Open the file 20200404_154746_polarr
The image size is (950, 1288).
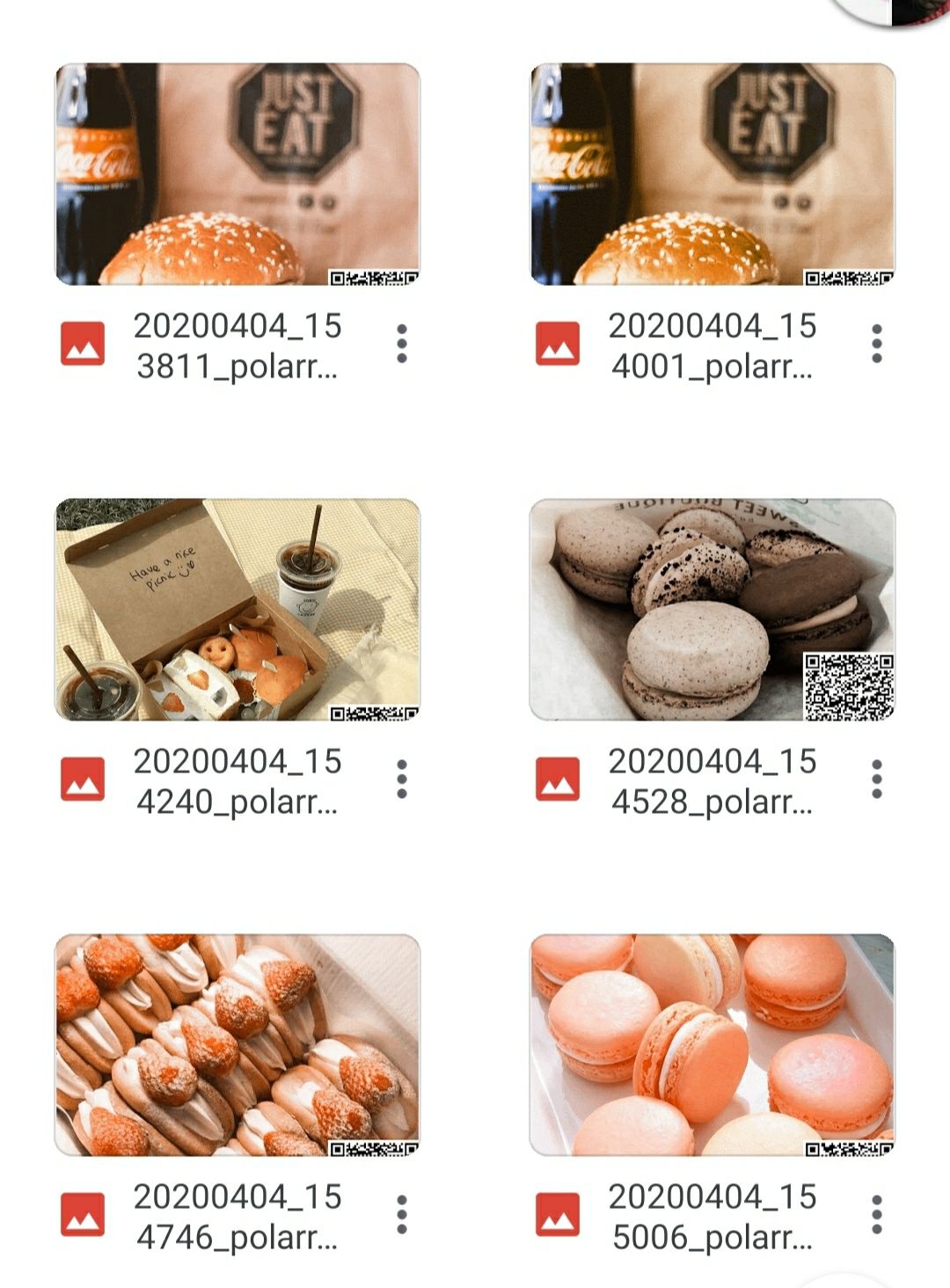tap(237, 1045)
